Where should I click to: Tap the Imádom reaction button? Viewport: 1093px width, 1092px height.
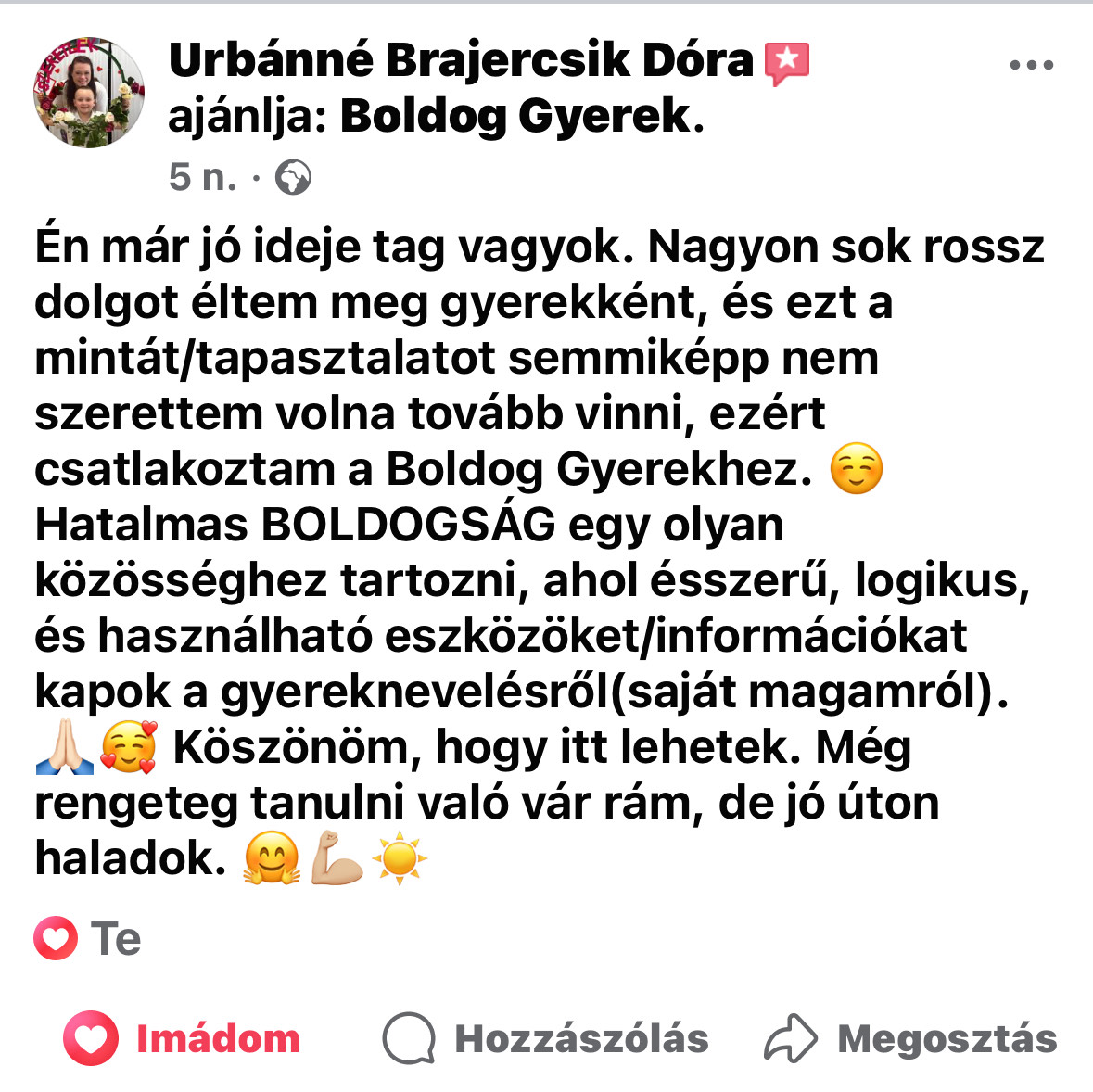(183, 1038)
